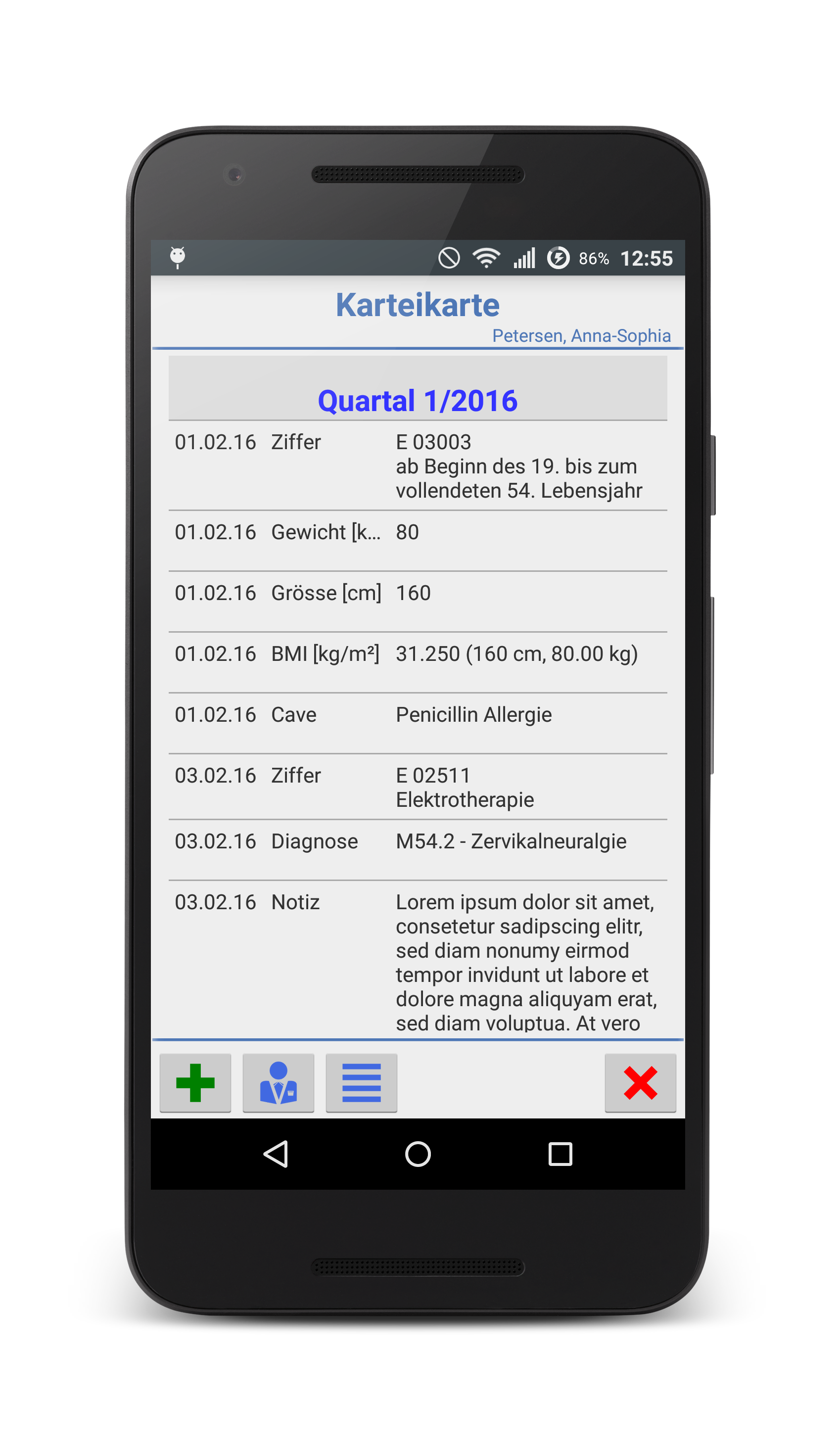Open the Cave Penicillin Allergie entry

[418, 723]
